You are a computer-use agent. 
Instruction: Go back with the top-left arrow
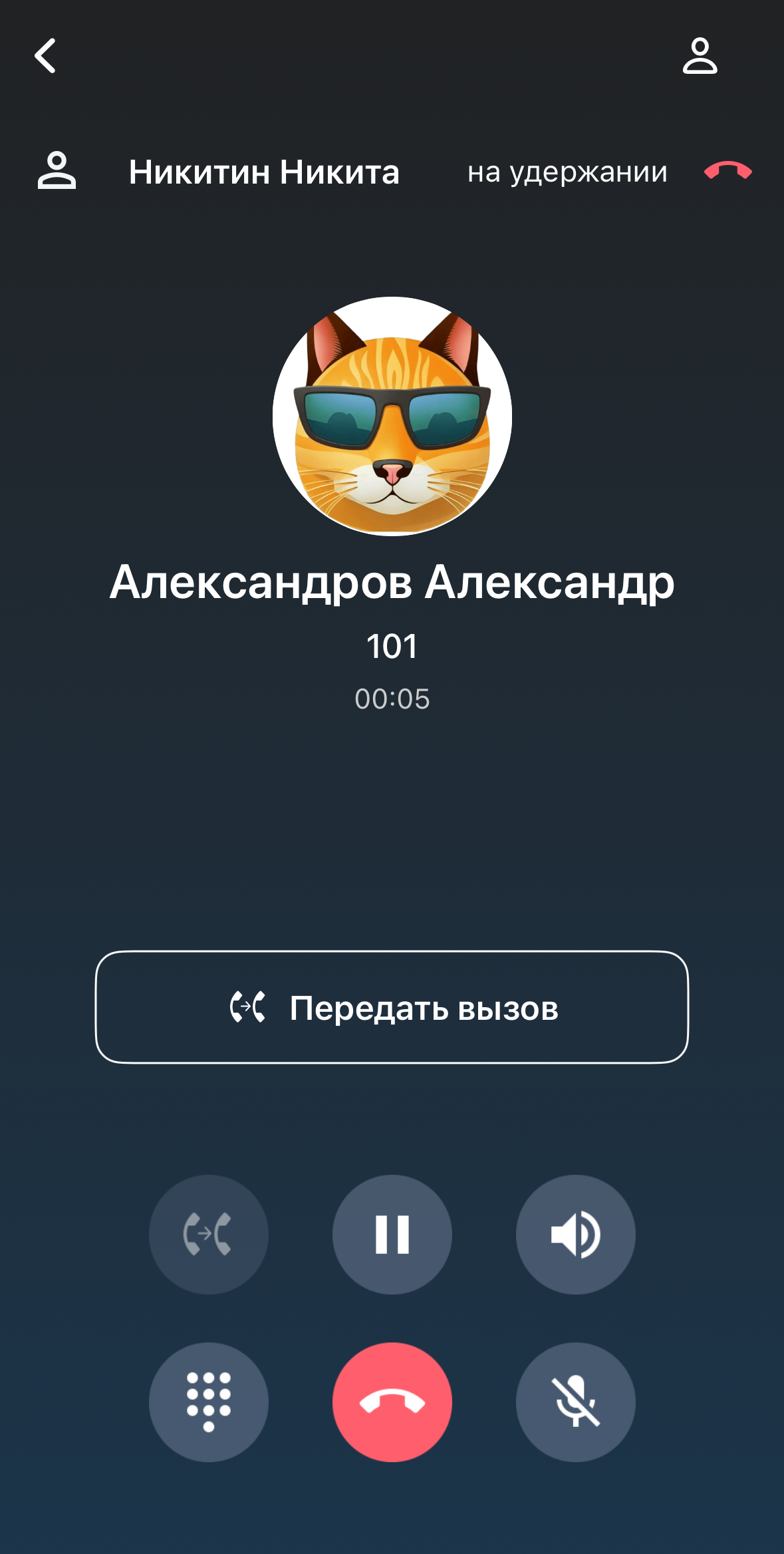pyautogui.click(x=45, y=56)
